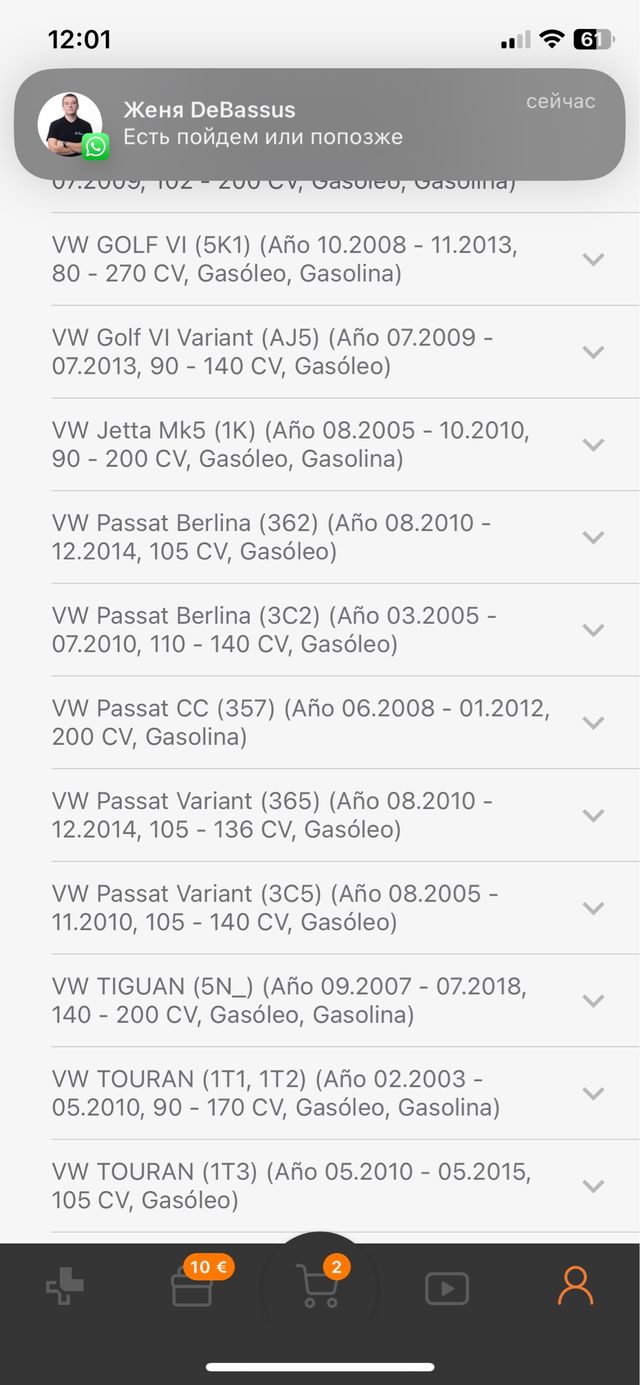Image resolution: width=640 pixels, height=1385 pixels.
Task: Expand VW Passat CC (357) row
Action: tap(593, 723)
